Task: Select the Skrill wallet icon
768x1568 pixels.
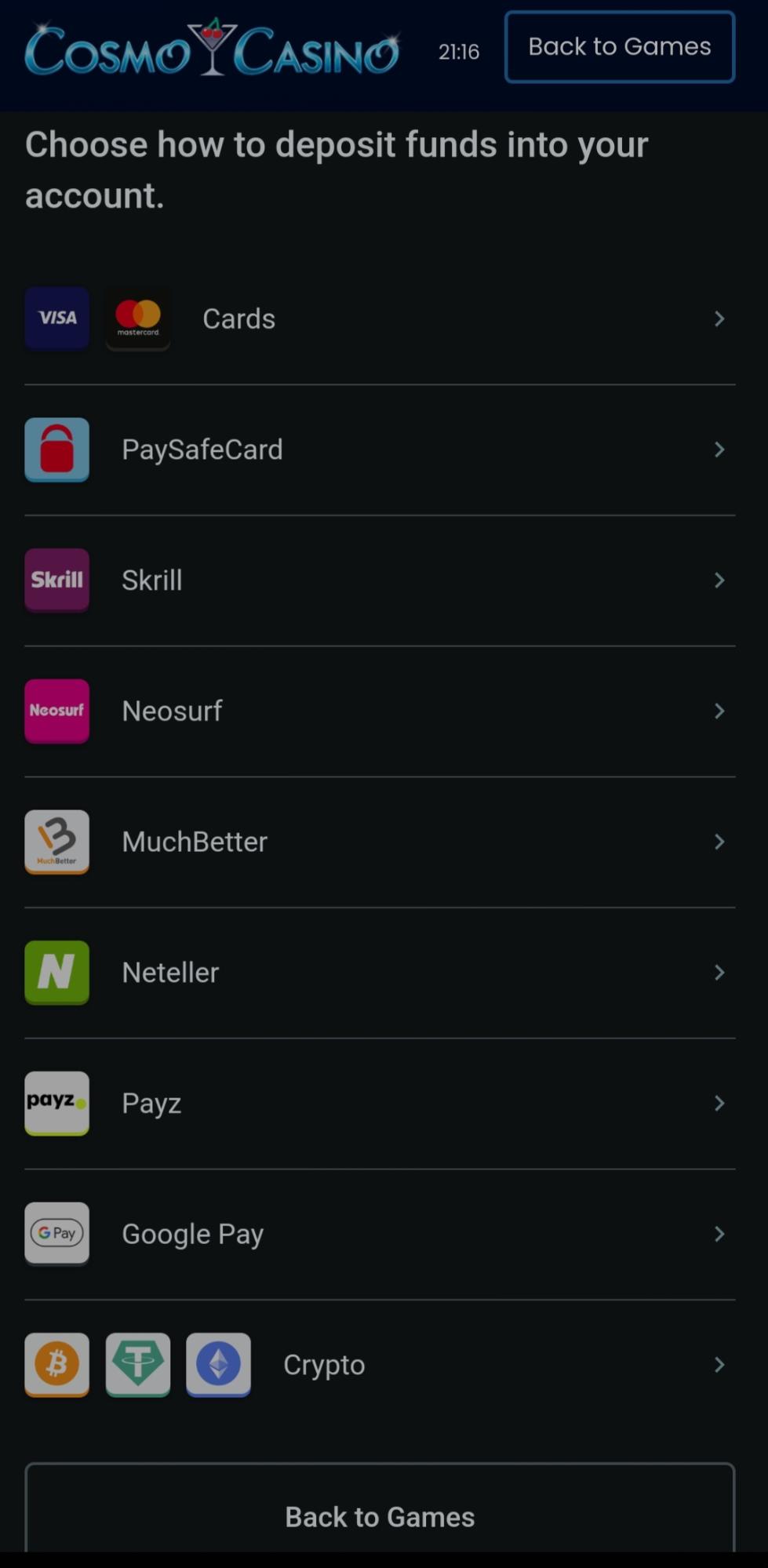Action: [x=56, y=580]
